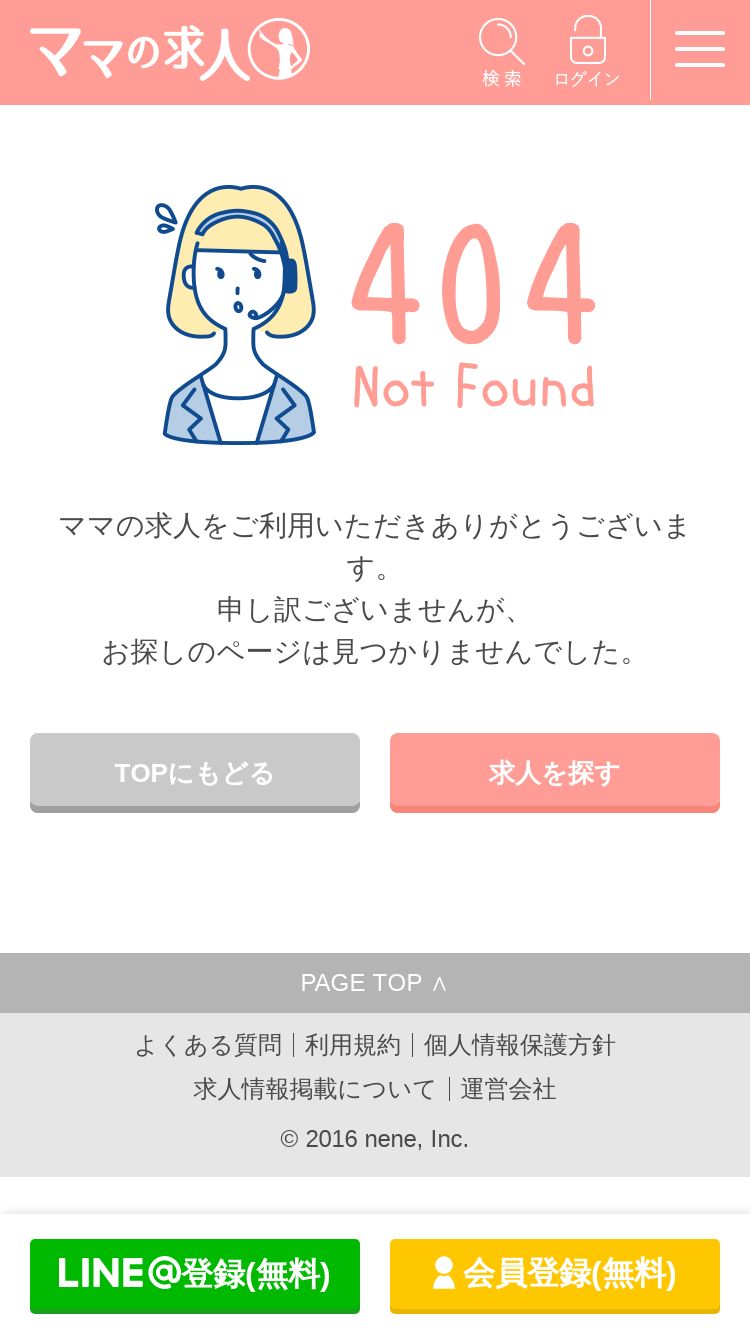Open the よくある質問 link
750x1334 pixels.
tap(208, 1045)
